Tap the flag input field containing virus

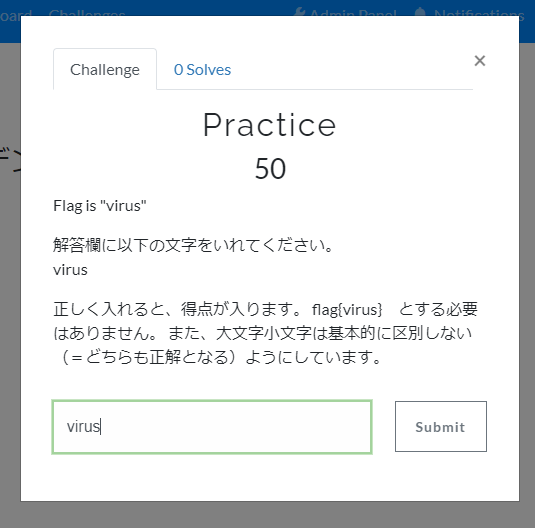212,427
